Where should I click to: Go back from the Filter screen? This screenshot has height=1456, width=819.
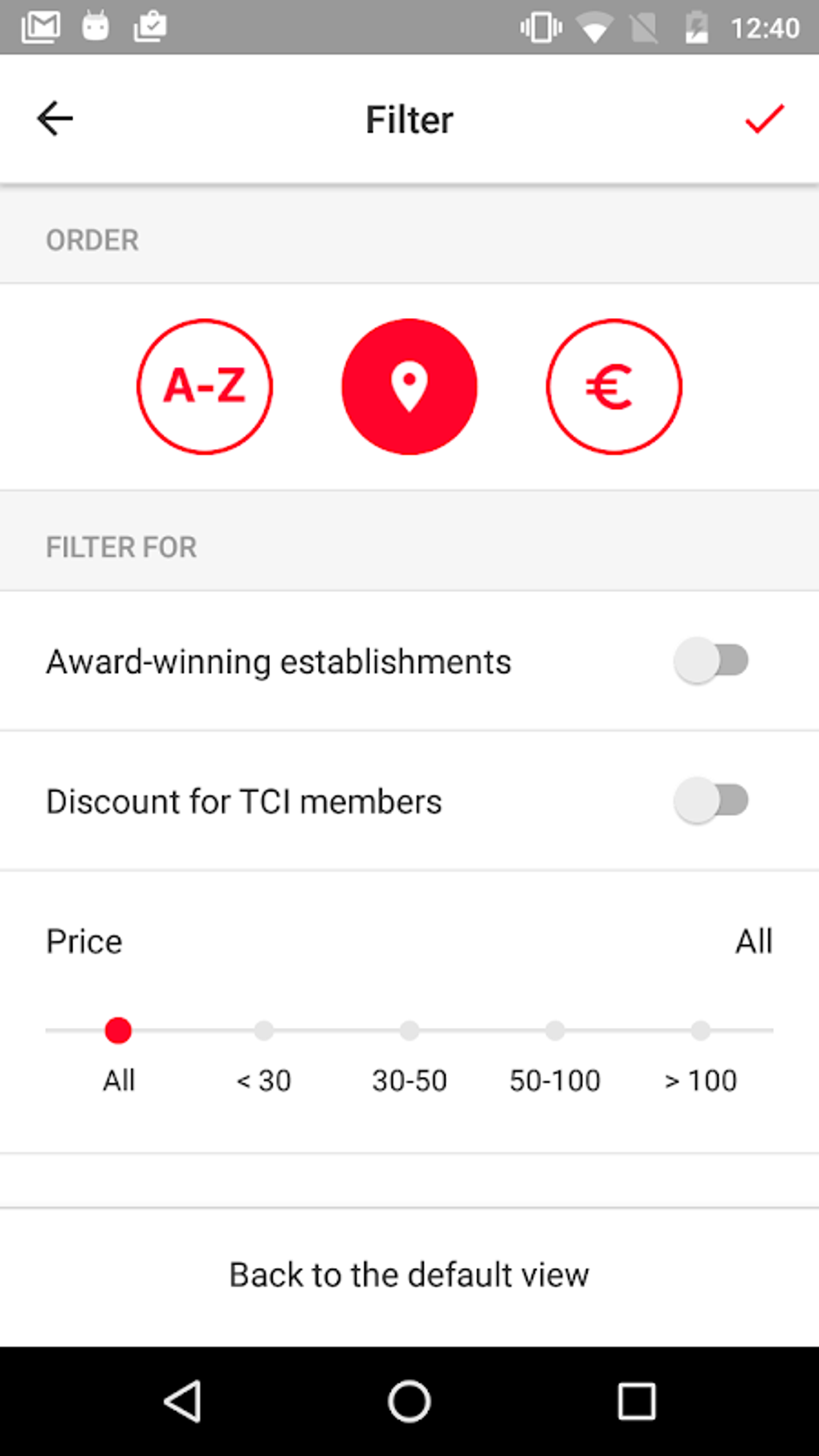click(55, 119)
